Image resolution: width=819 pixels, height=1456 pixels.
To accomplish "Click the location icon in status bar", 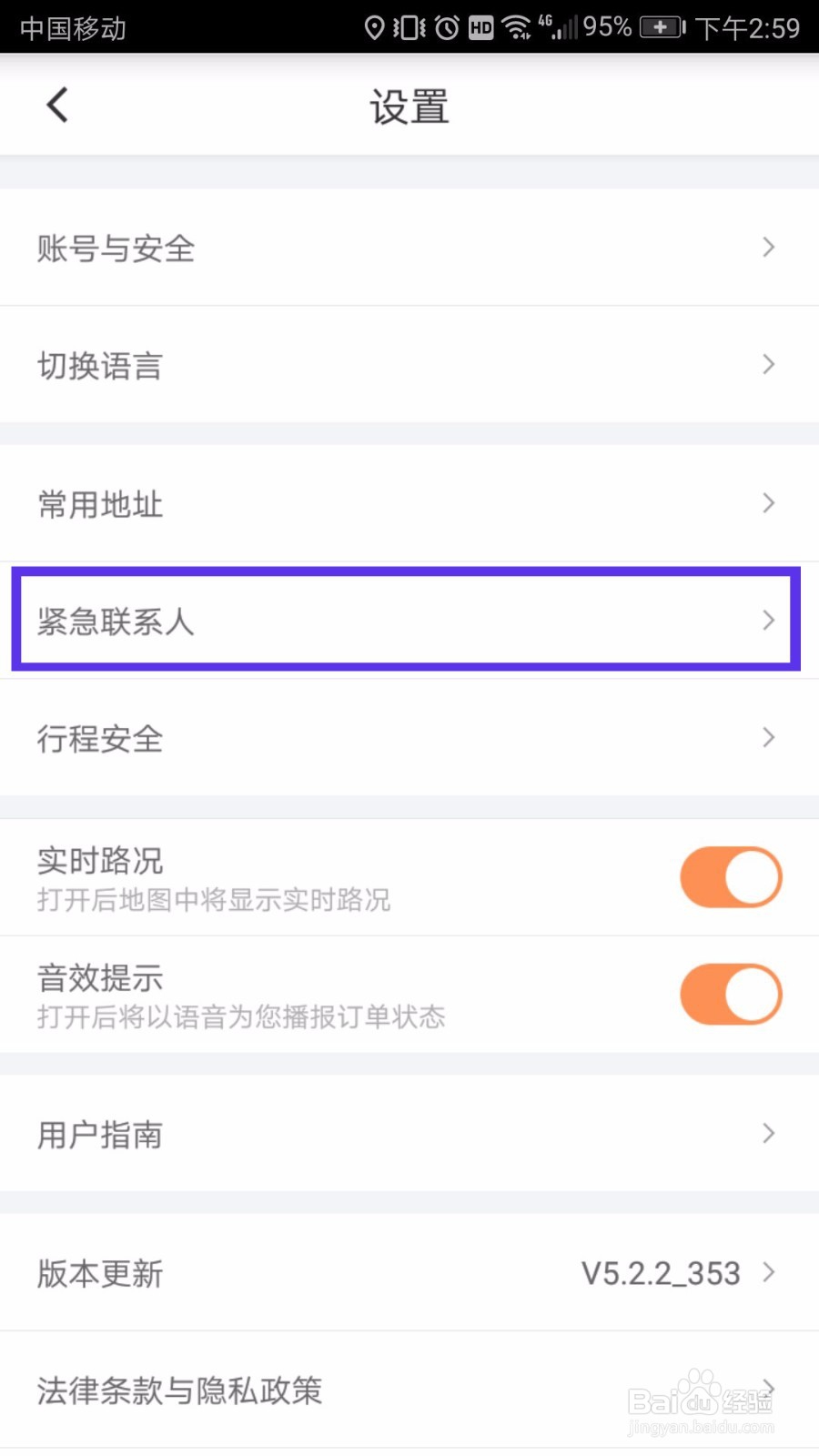I will click(x=374, y=26).
